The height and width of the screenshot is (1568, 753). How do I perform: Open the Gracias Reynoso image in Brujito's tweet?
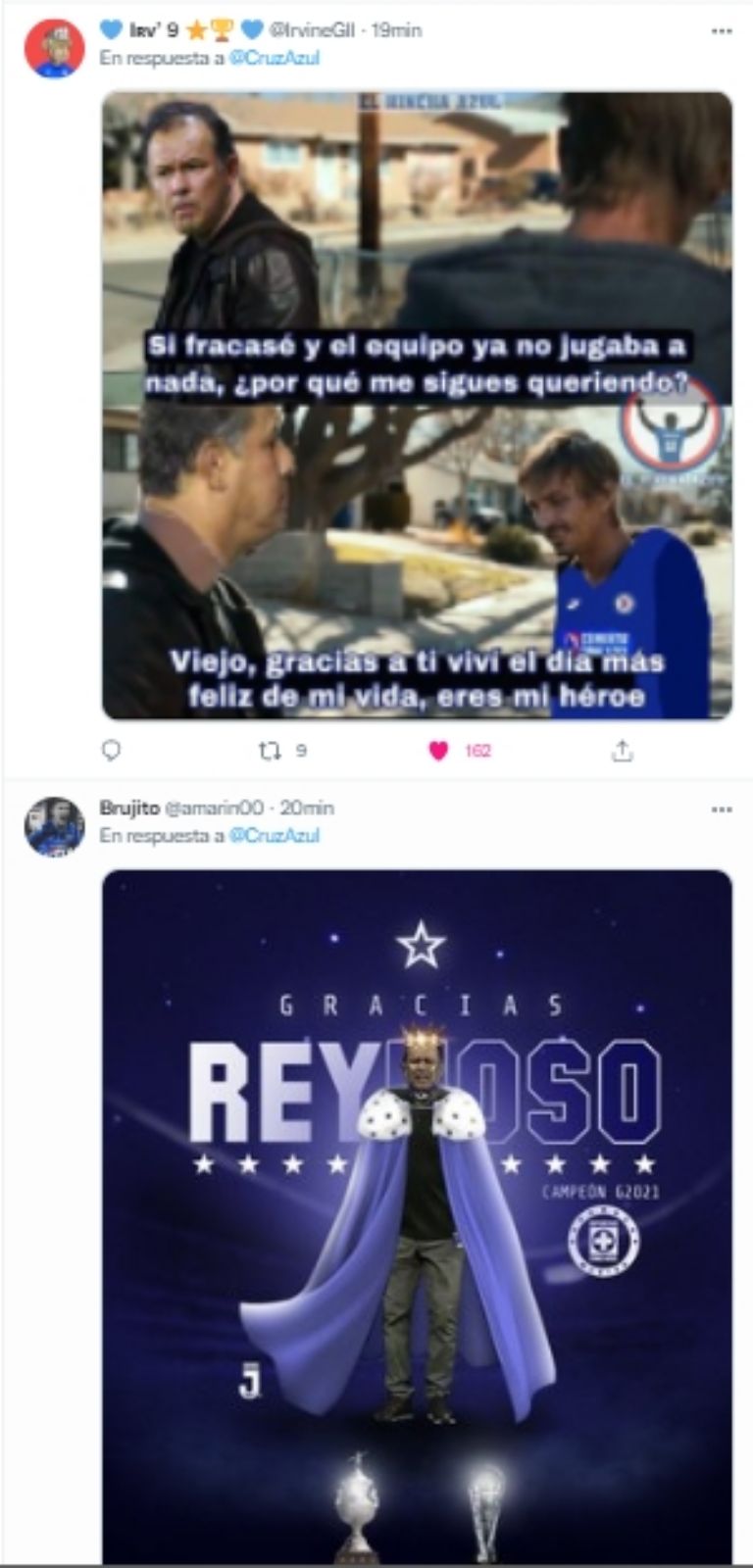[x=417, y=1215]
